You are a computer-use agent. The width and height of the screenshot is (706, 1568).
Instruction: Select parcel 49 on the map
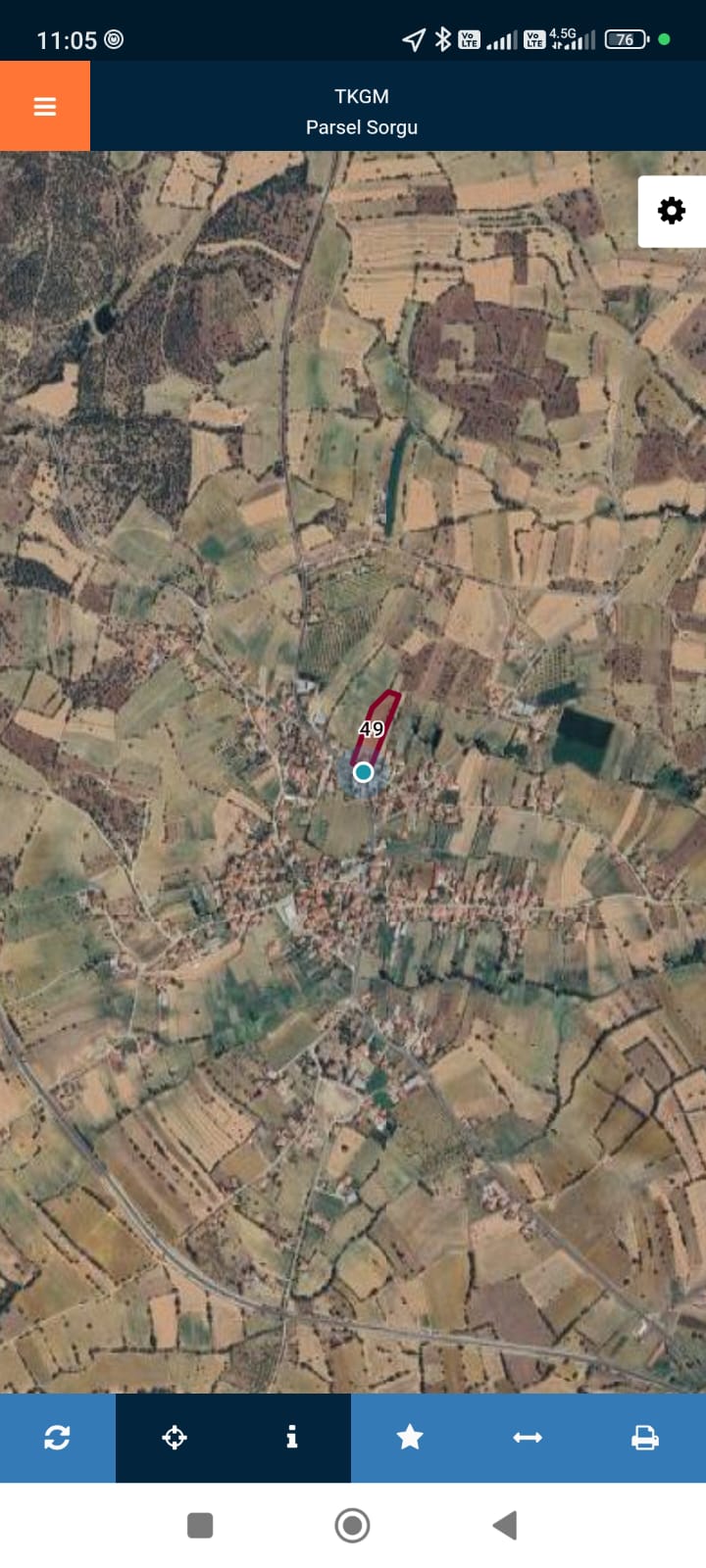click(x=373, y=729)
